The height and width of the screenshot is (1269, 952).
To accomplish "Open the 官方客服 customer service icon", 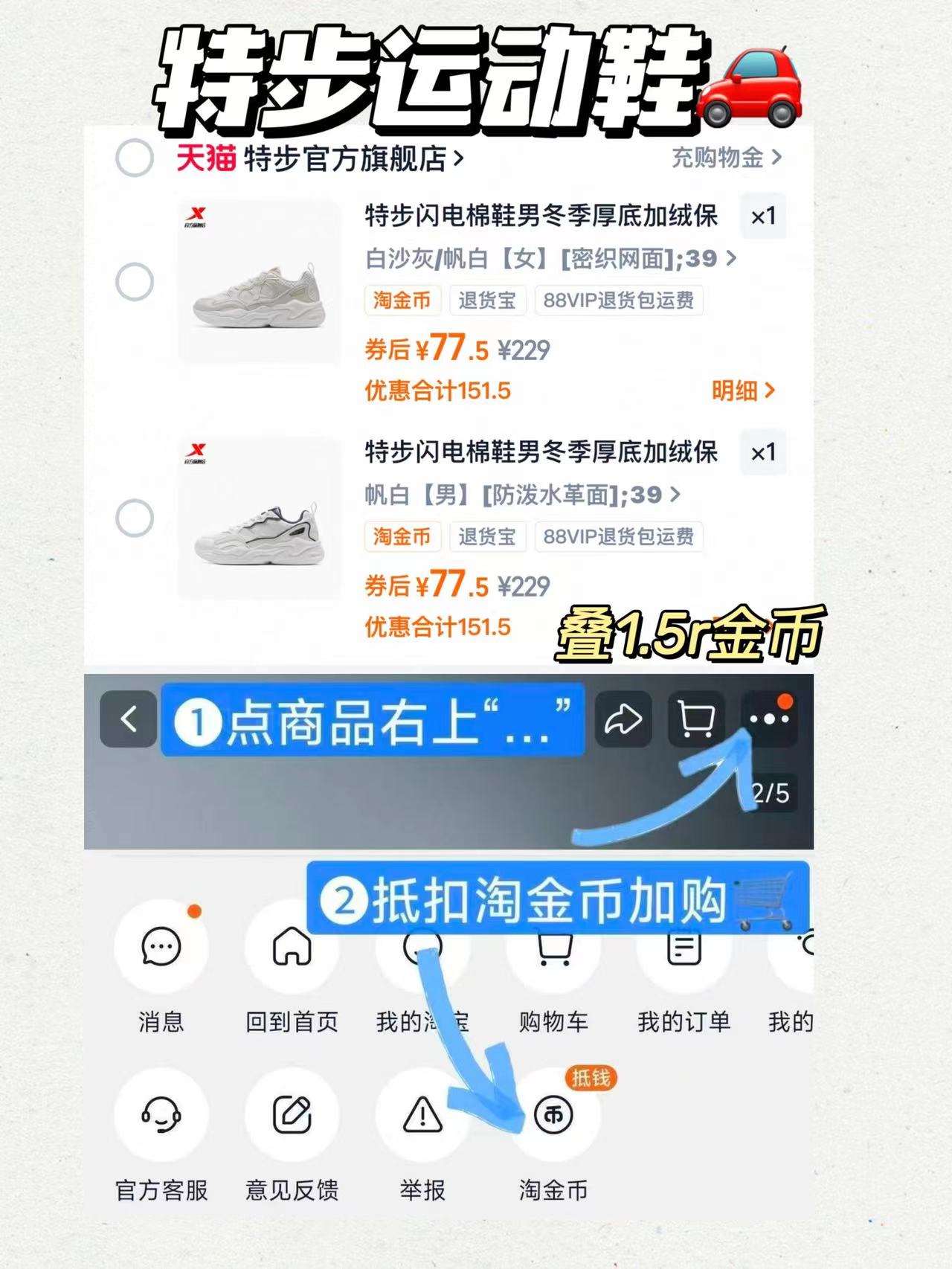I will point(162,1114).
